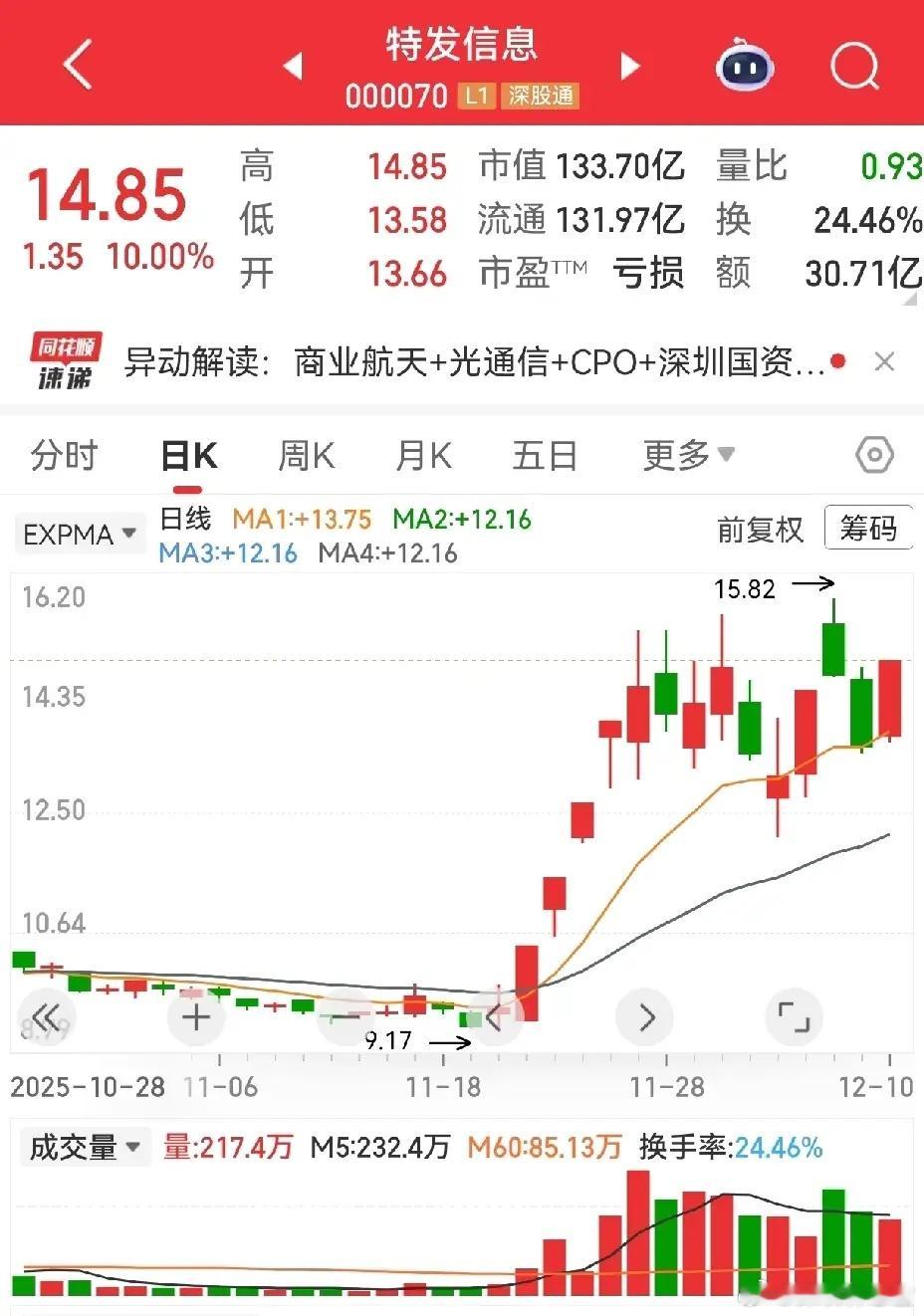The width and height of the screenshot is (924, 1316).
Task: Go back using the top-left arrow
Action: coord(77,66)
